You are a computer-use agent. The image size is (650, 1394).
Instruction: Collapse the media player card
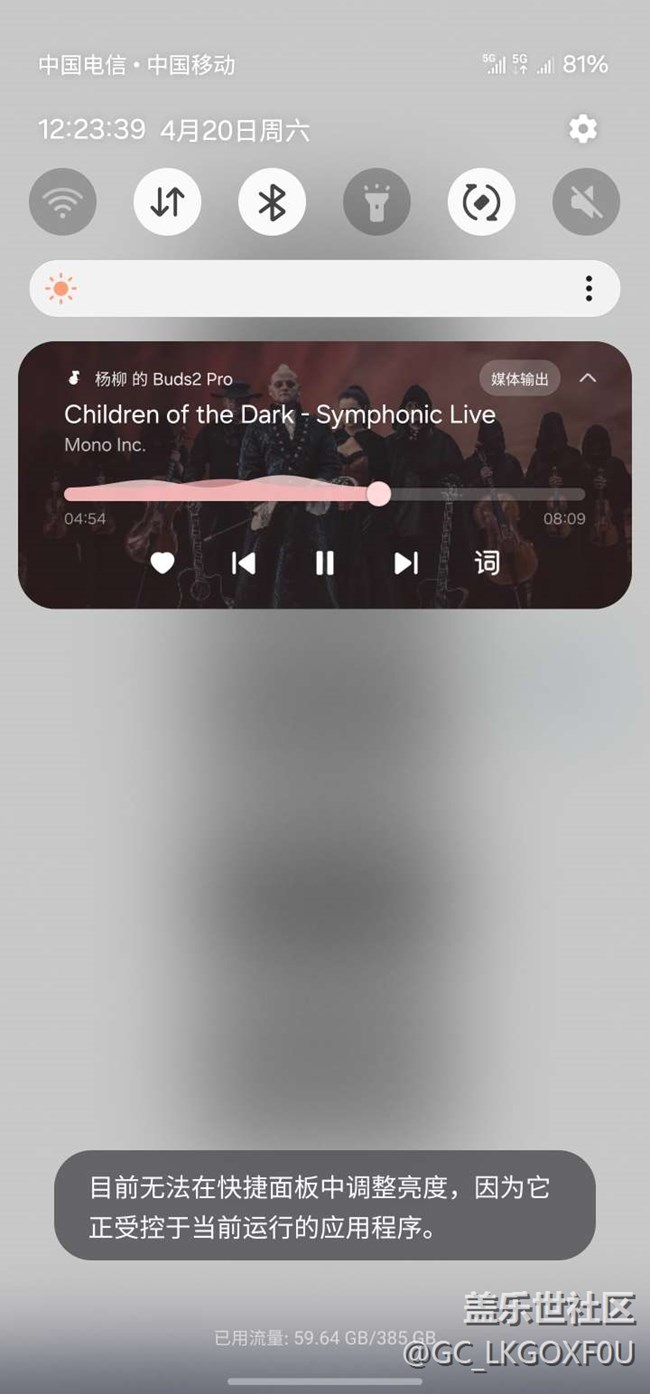click(588, 378)
